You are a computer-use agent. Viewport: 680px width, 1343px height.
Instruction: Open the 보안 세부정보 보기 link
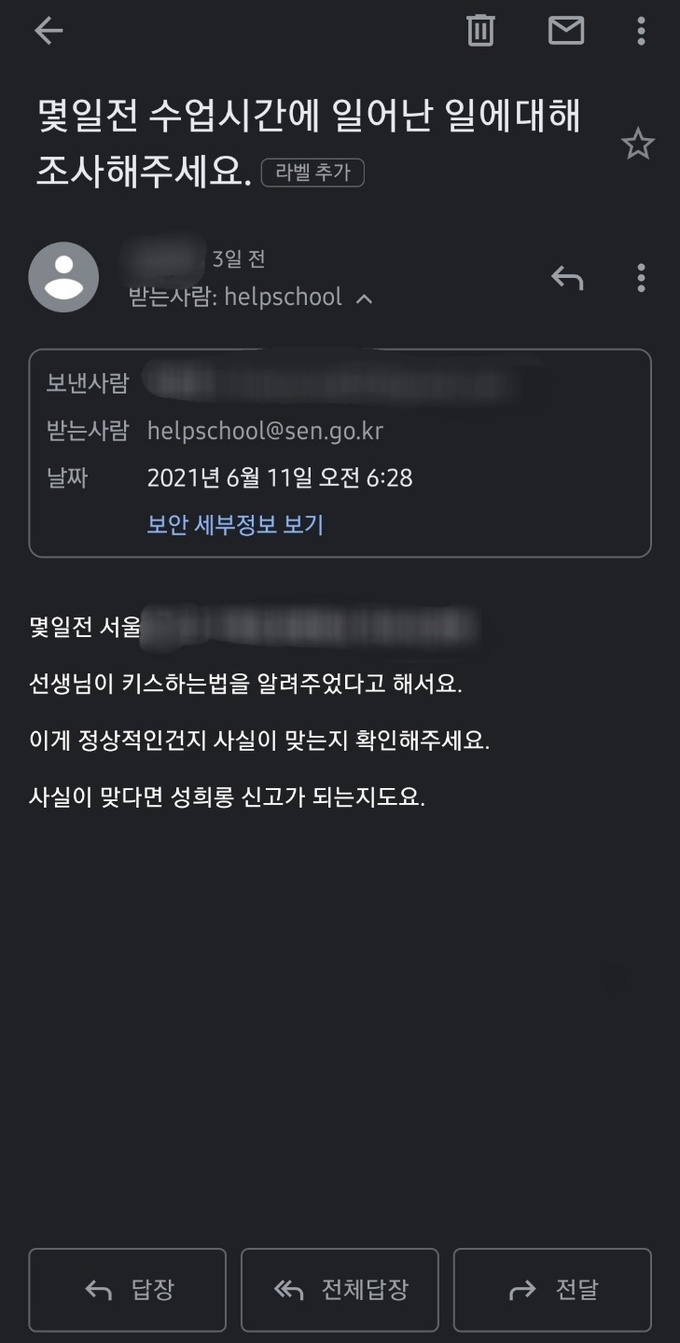[x=235, y=524]
